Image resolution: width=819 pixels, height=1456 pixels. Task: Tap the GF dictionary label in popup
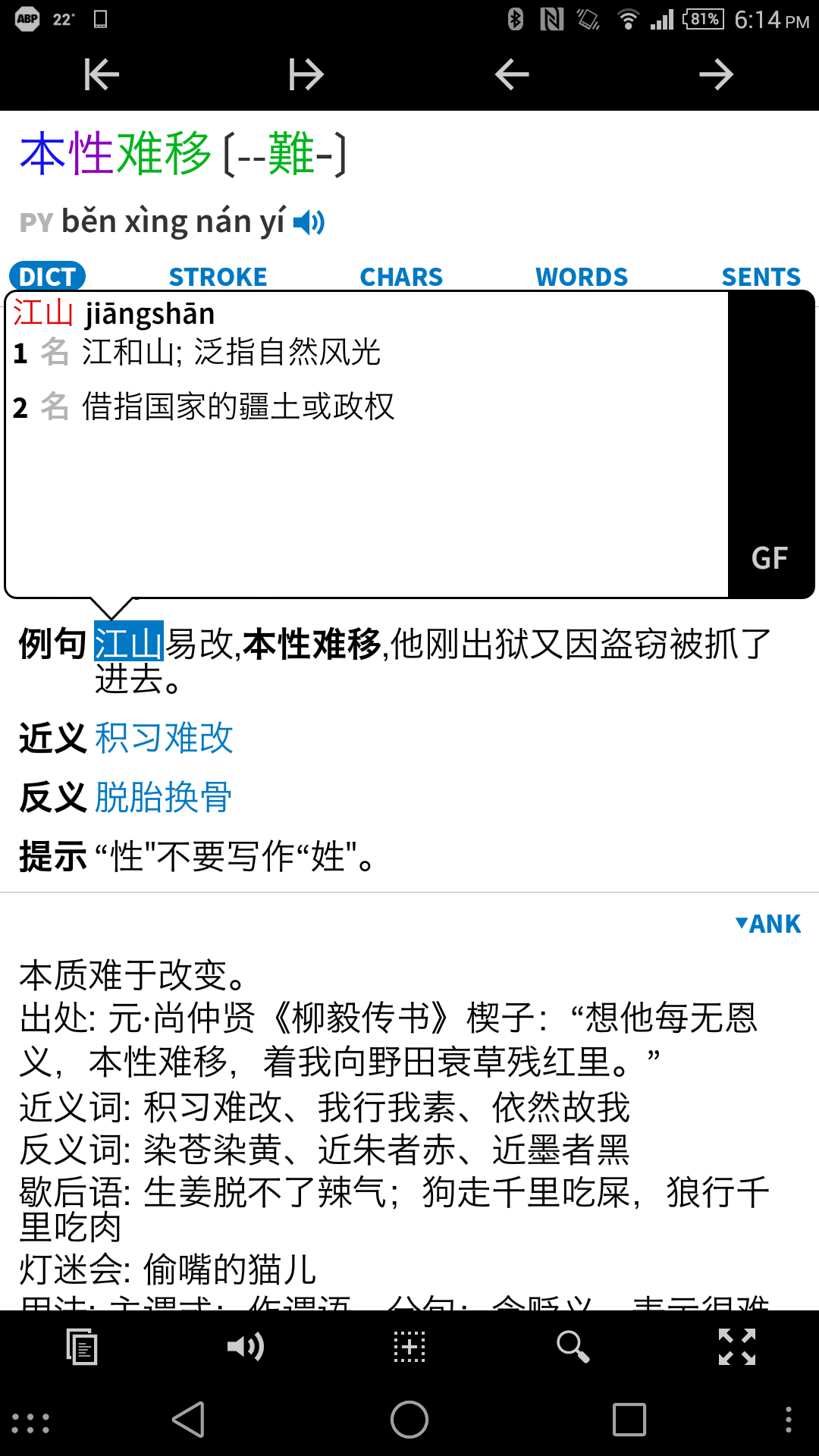point(770,558)
